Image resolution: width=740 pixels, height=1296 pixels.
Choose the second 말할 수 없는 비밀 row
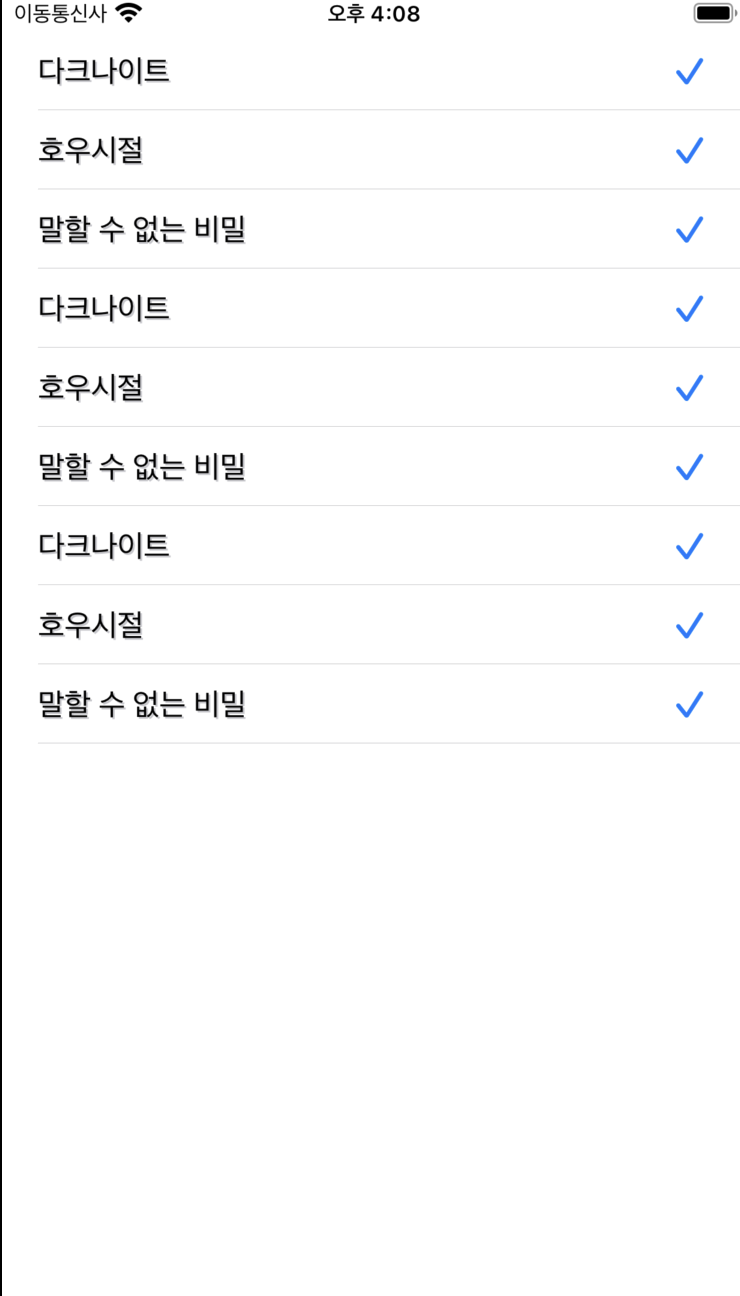pos(142,466)
